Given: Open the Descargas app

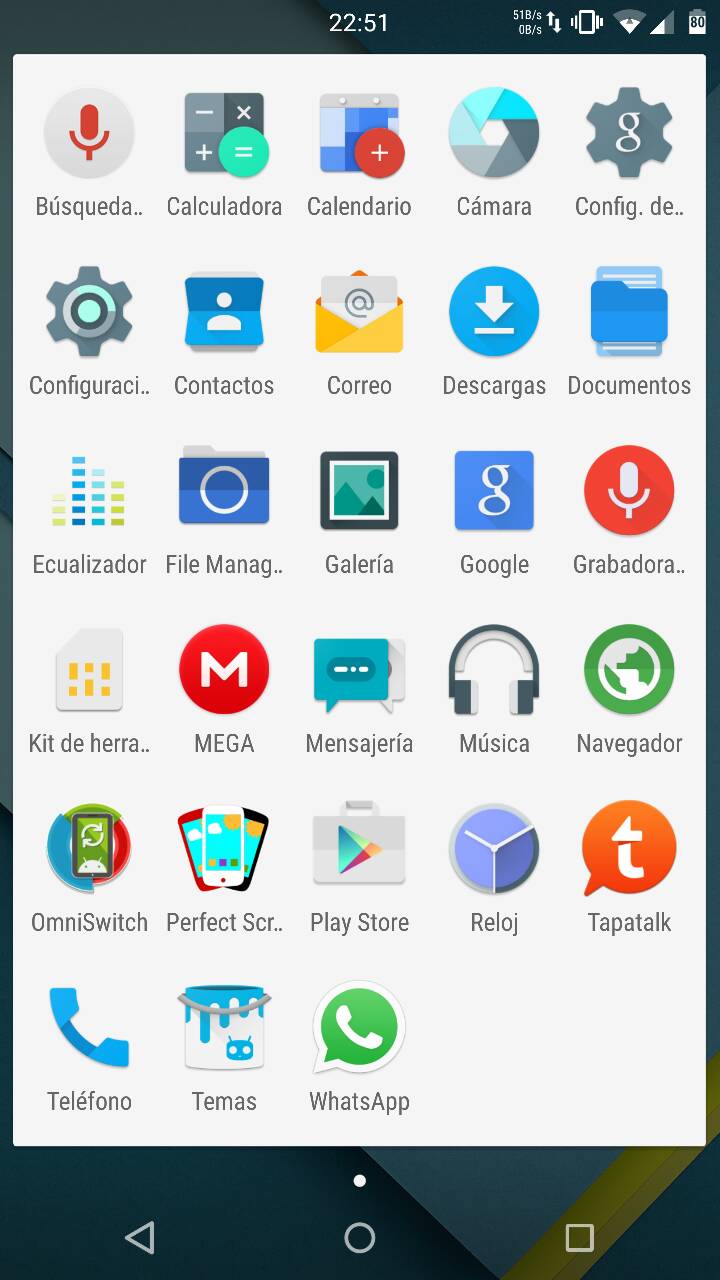Looking at the screenshot, I should coord(494,313).
